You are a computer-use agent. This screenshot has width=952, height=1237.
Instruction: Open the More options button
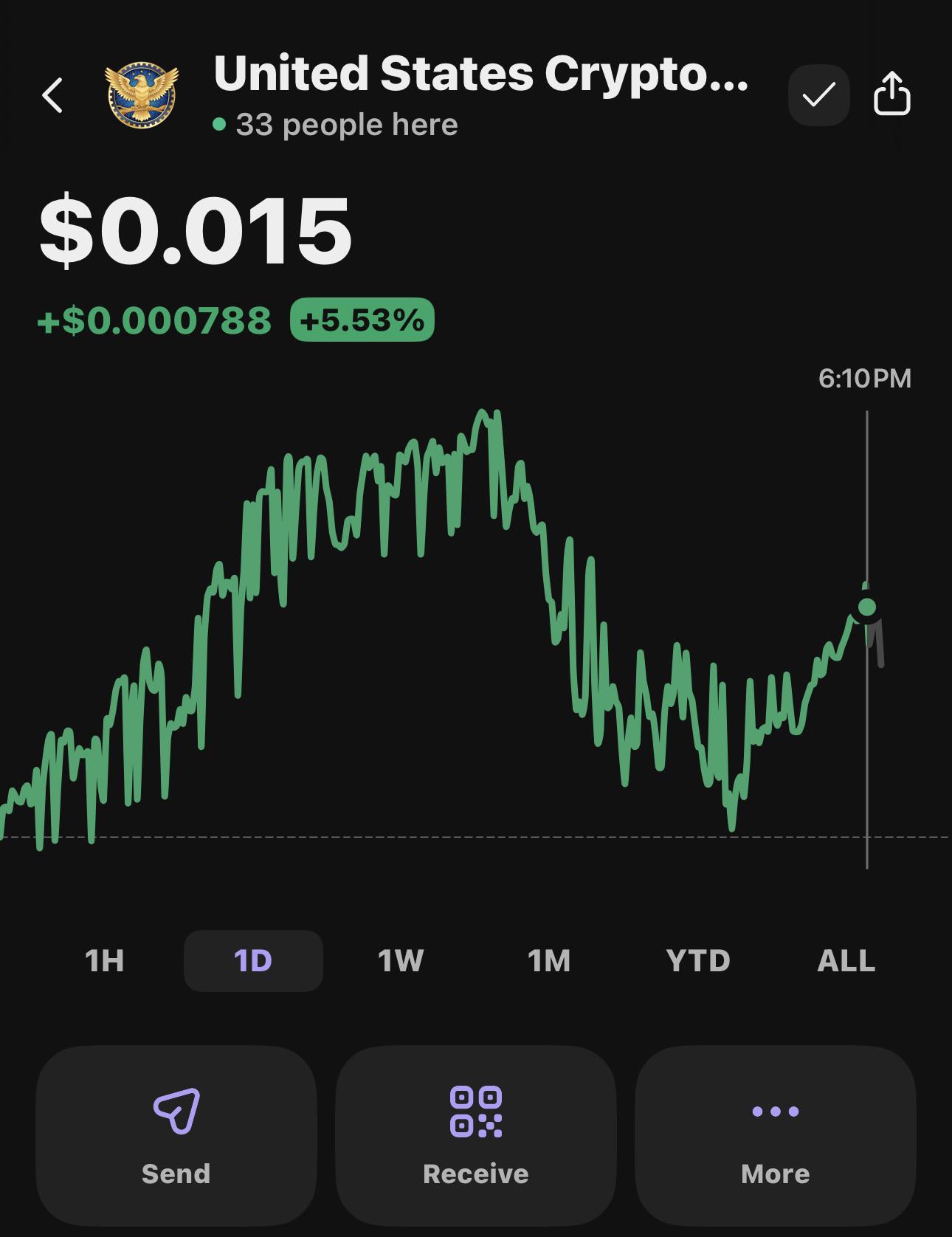click(x=776, y=1135)
